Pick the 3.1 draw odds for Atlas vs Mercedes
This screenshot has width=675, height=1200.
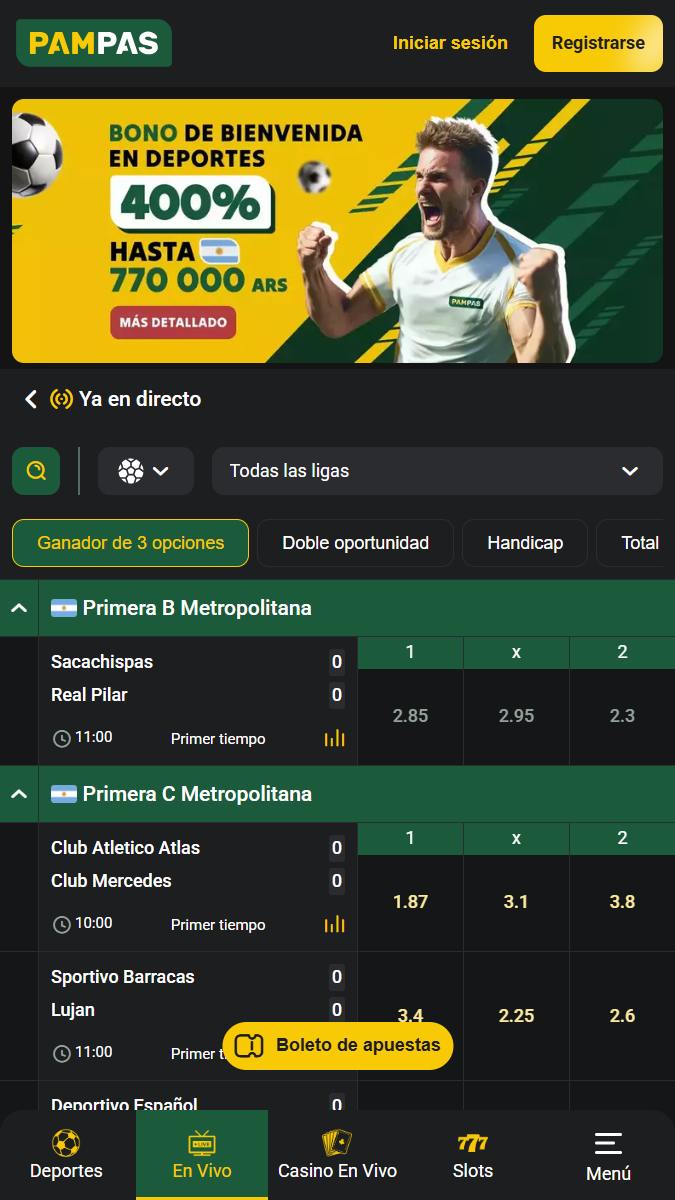[x=516, y=902]
